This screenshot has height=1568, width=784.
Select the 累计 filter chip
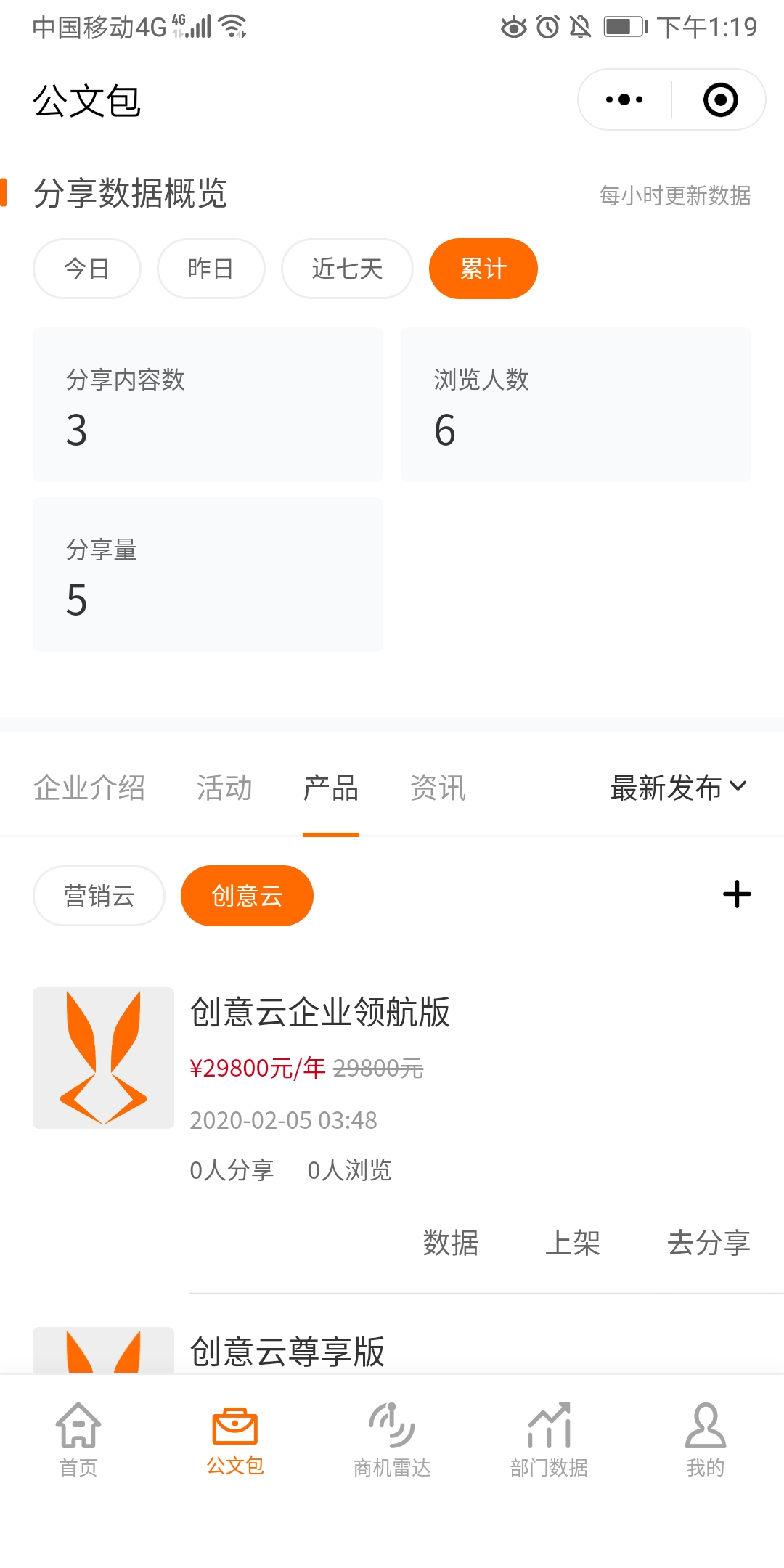483,269
